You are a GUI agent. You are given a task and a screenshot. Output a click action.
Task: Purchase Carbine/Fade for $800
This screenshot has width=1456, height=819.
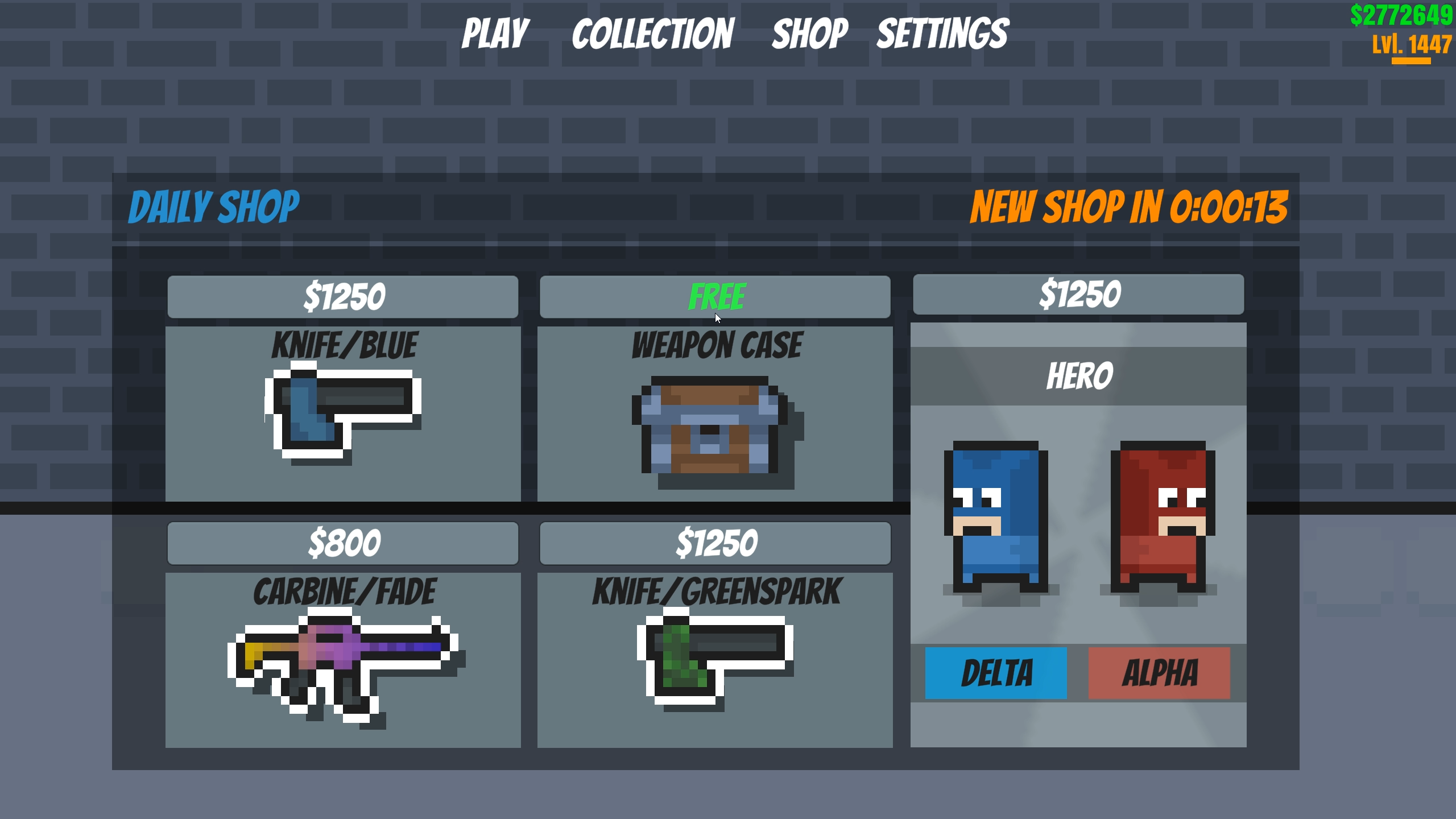[x=343, y=543]
